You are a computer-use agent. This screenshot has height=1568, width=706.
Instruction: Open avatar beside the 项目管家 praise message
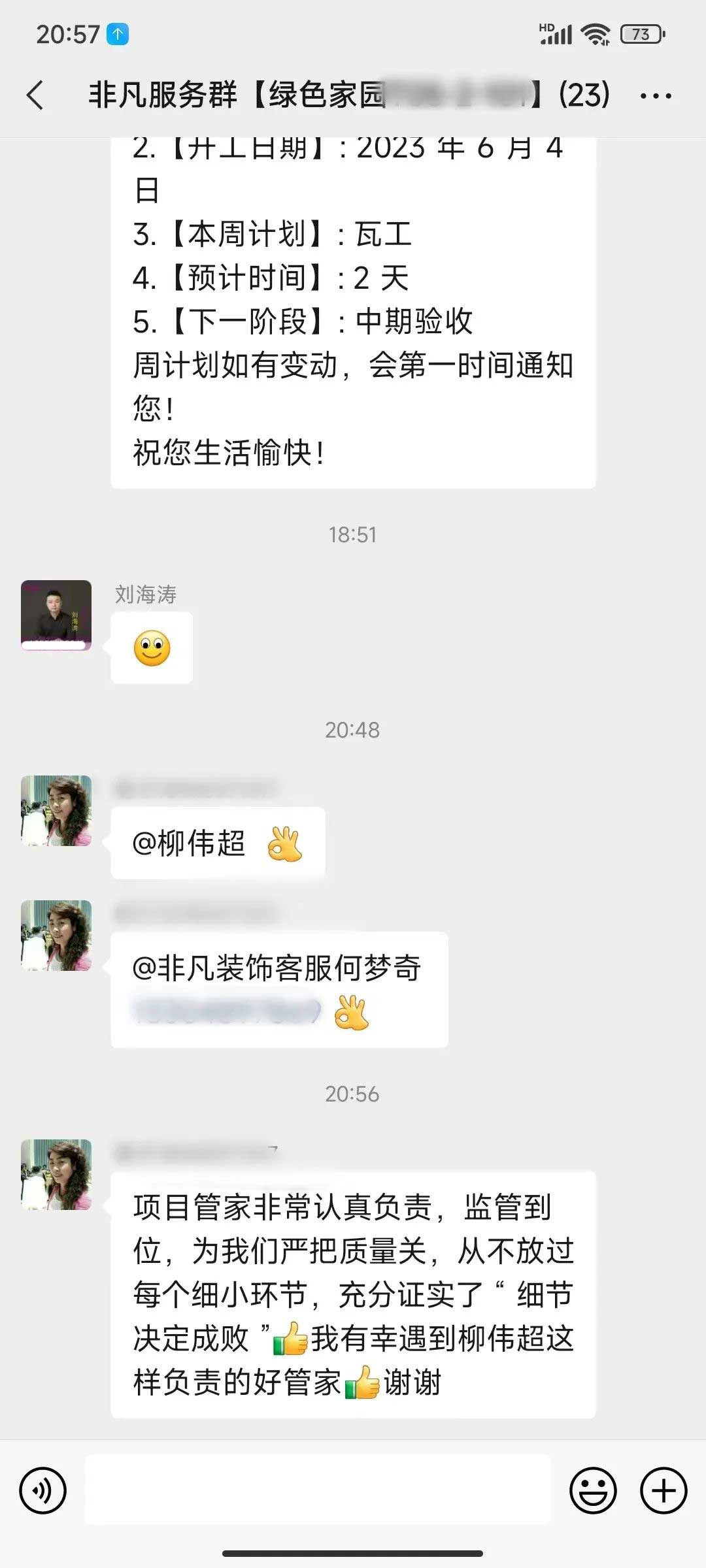[56, 1174]
